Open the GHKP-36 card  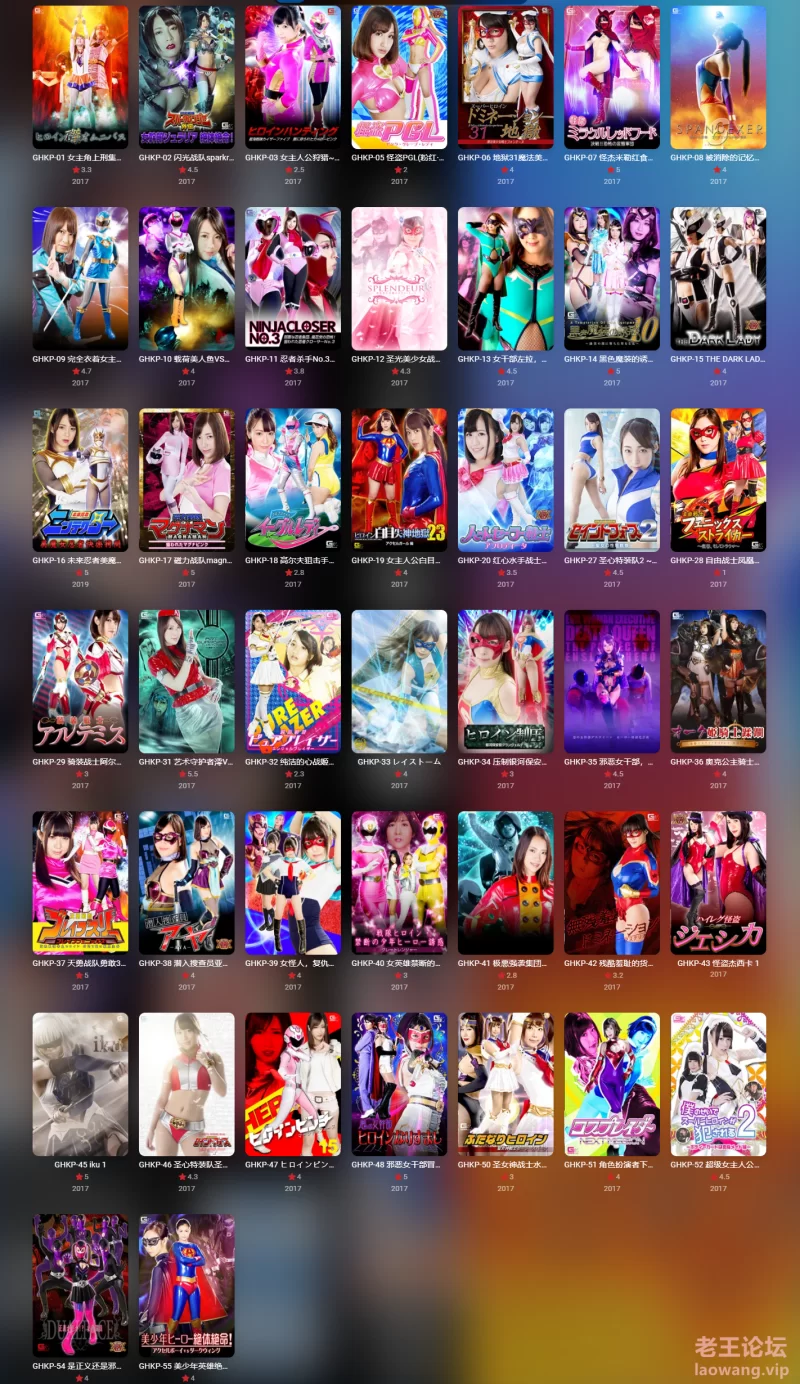718,682
